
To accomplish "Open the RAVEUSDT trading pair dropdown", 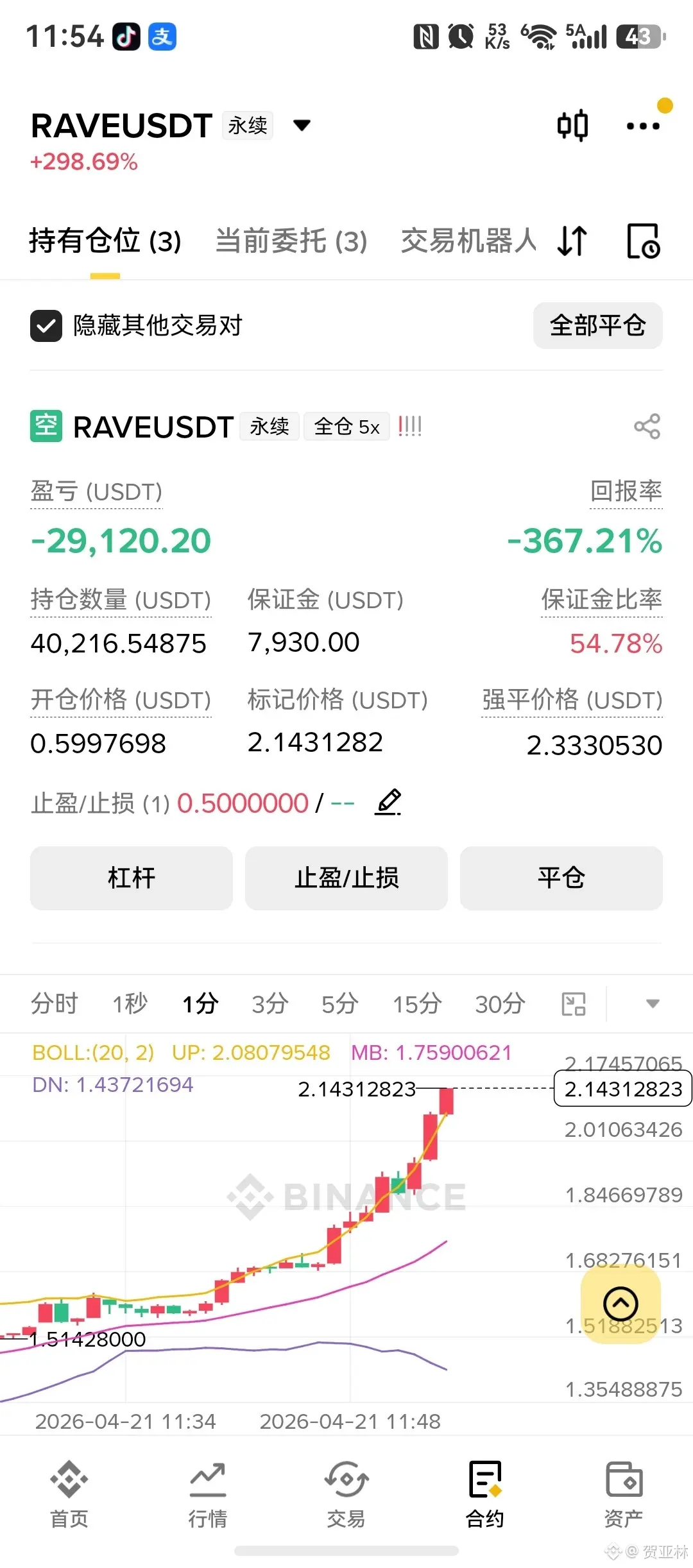I will click(x=302, y=125).
